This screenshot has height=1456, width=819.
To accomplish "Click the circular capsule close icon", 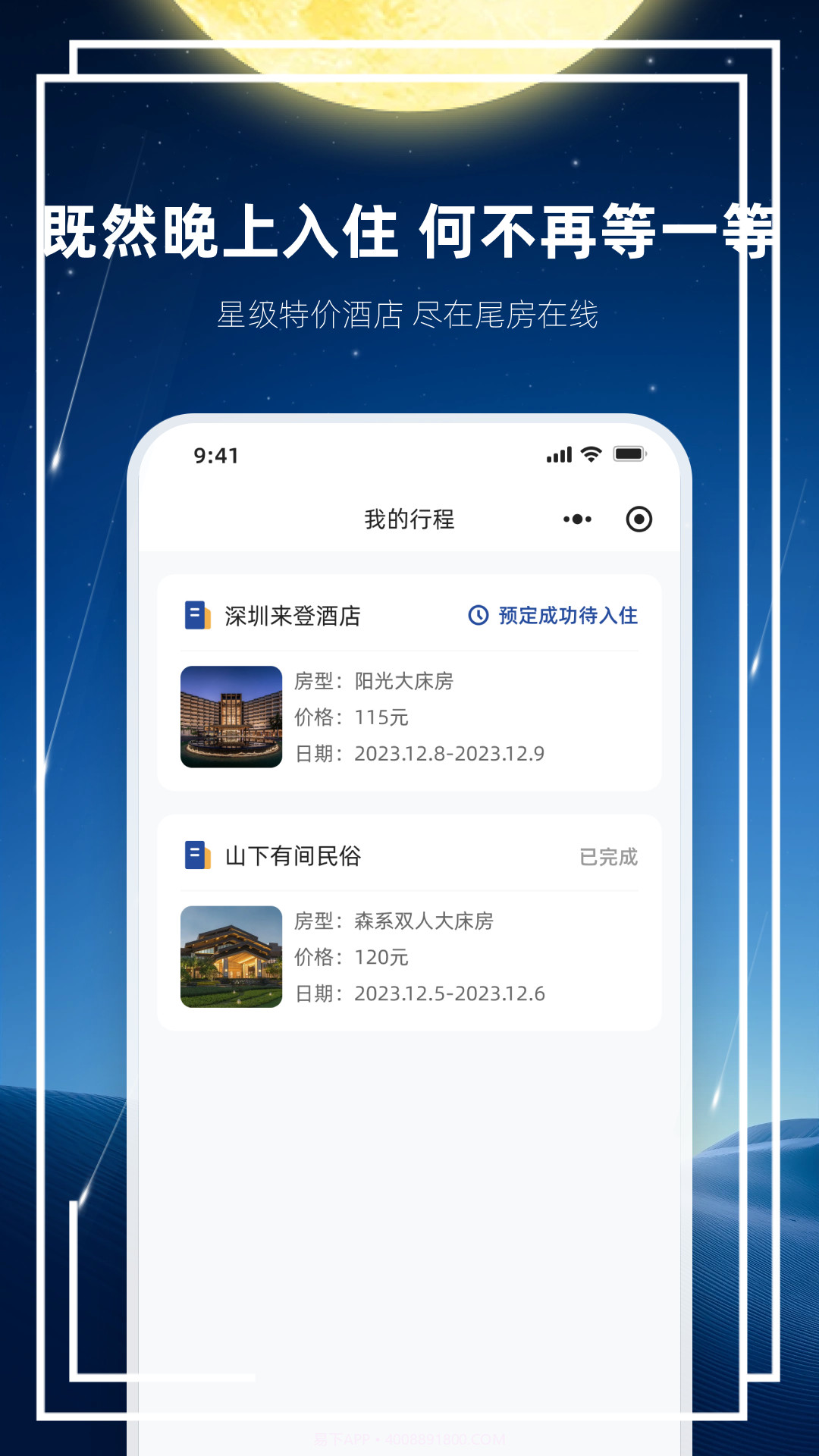I will point(639,519).
